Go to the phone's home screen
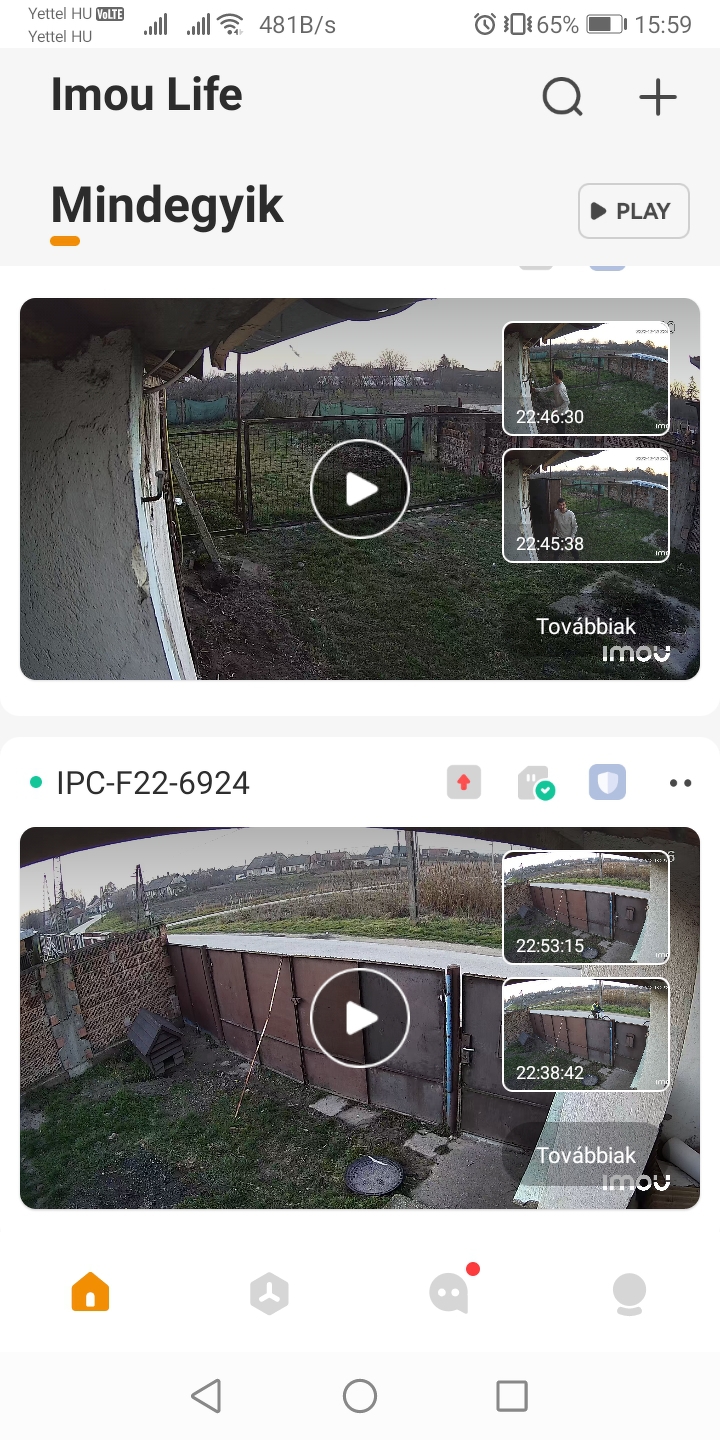The image size is (720, 1440). 360,1396
